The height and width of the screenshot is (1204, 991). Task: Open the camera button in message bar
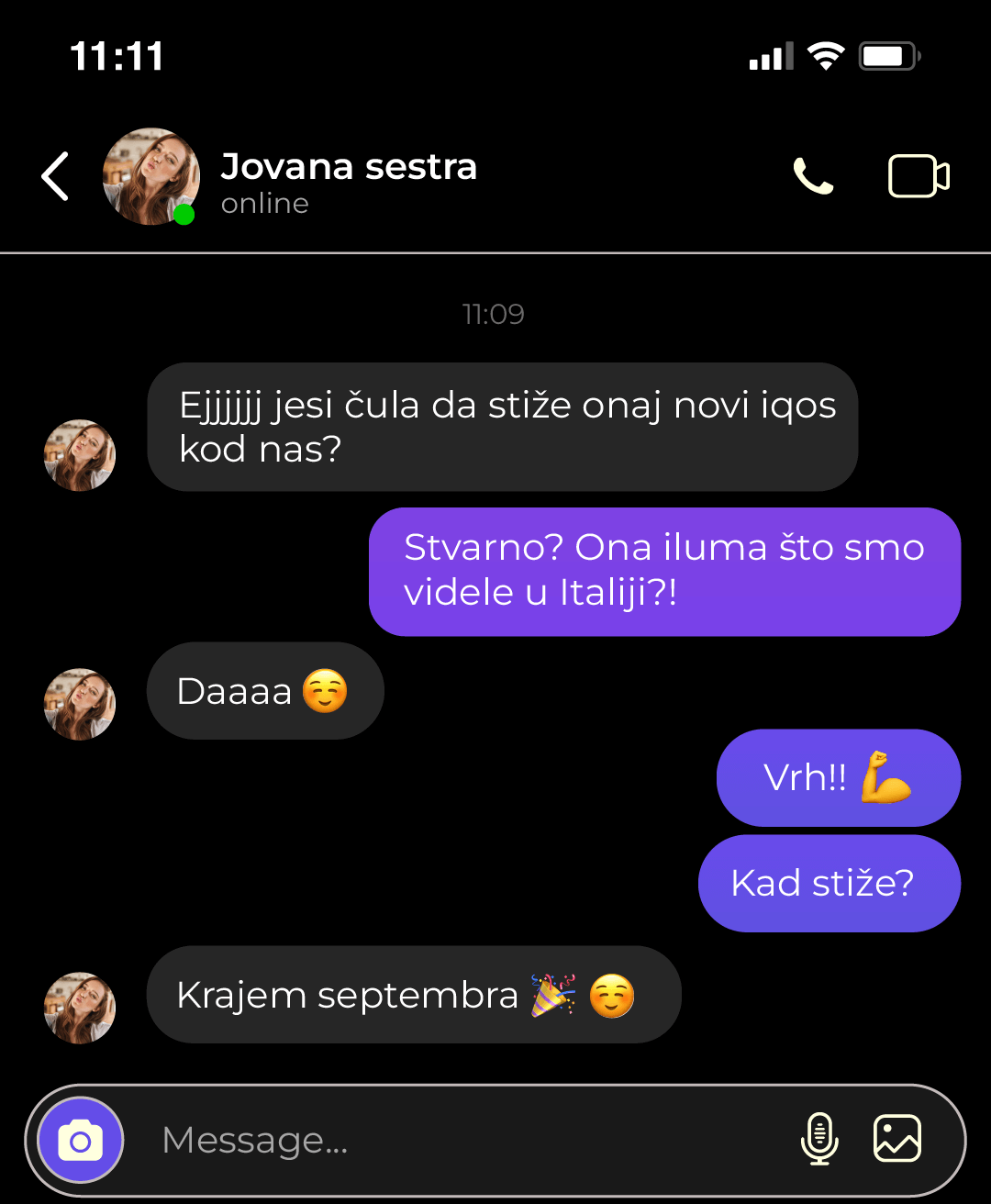click(81, 1141)
